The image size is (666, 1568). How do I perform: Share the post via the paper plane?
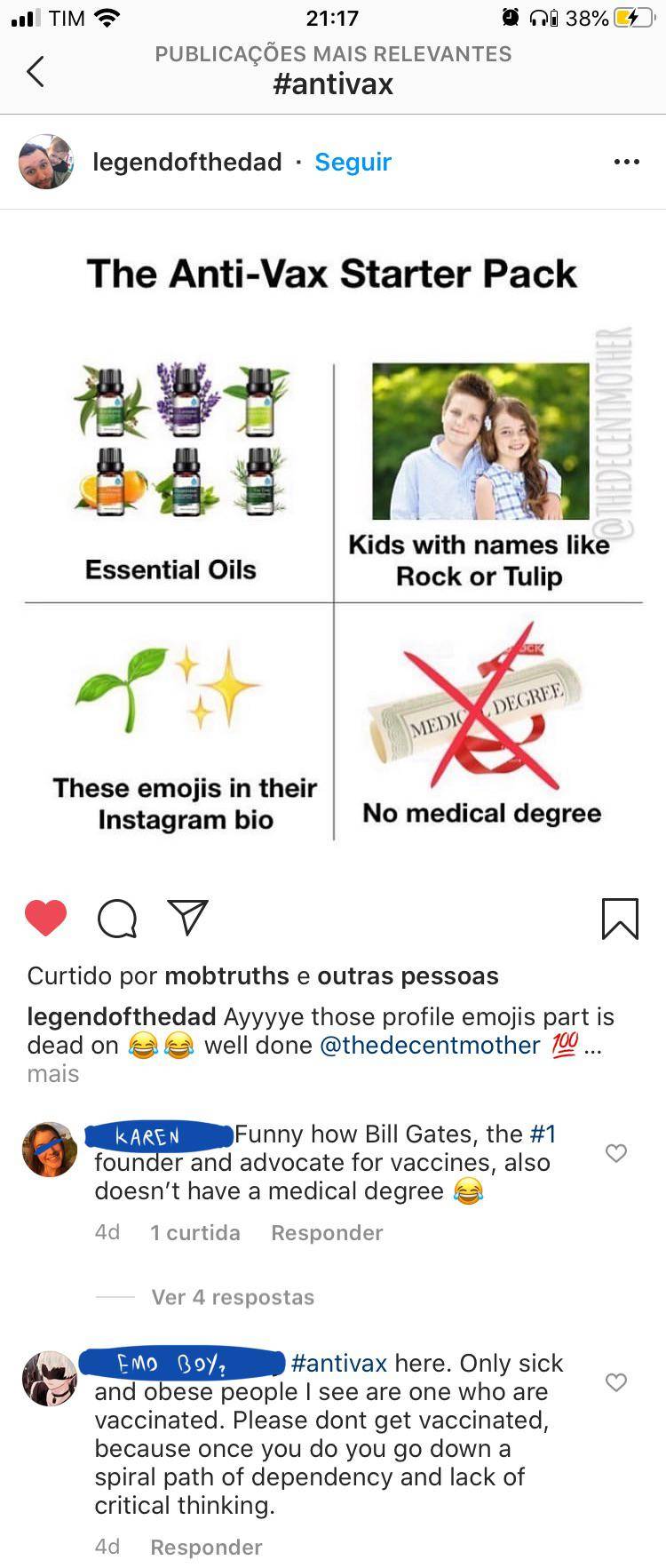point(187,918)
